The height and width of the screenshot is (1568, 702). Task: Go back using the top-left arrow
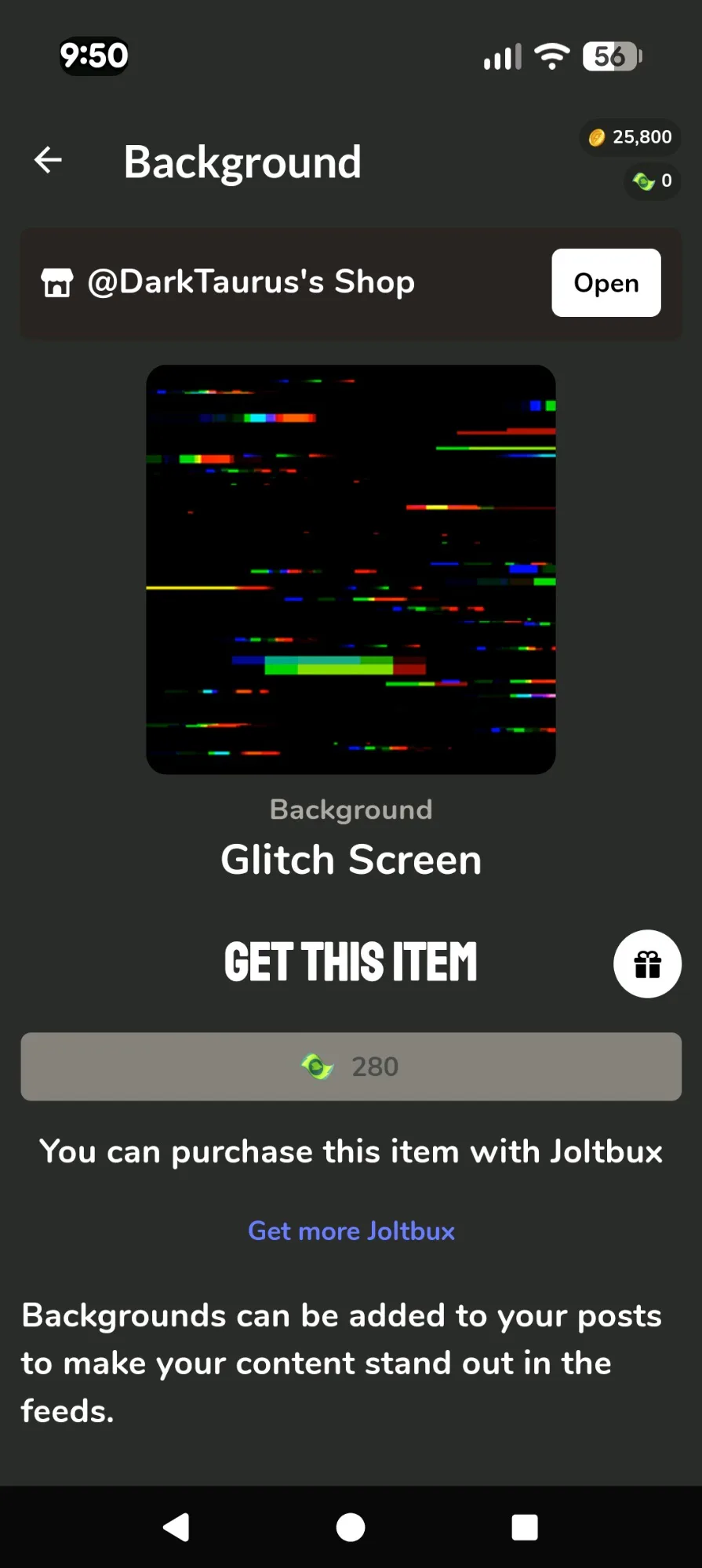(x=48, y=160)
